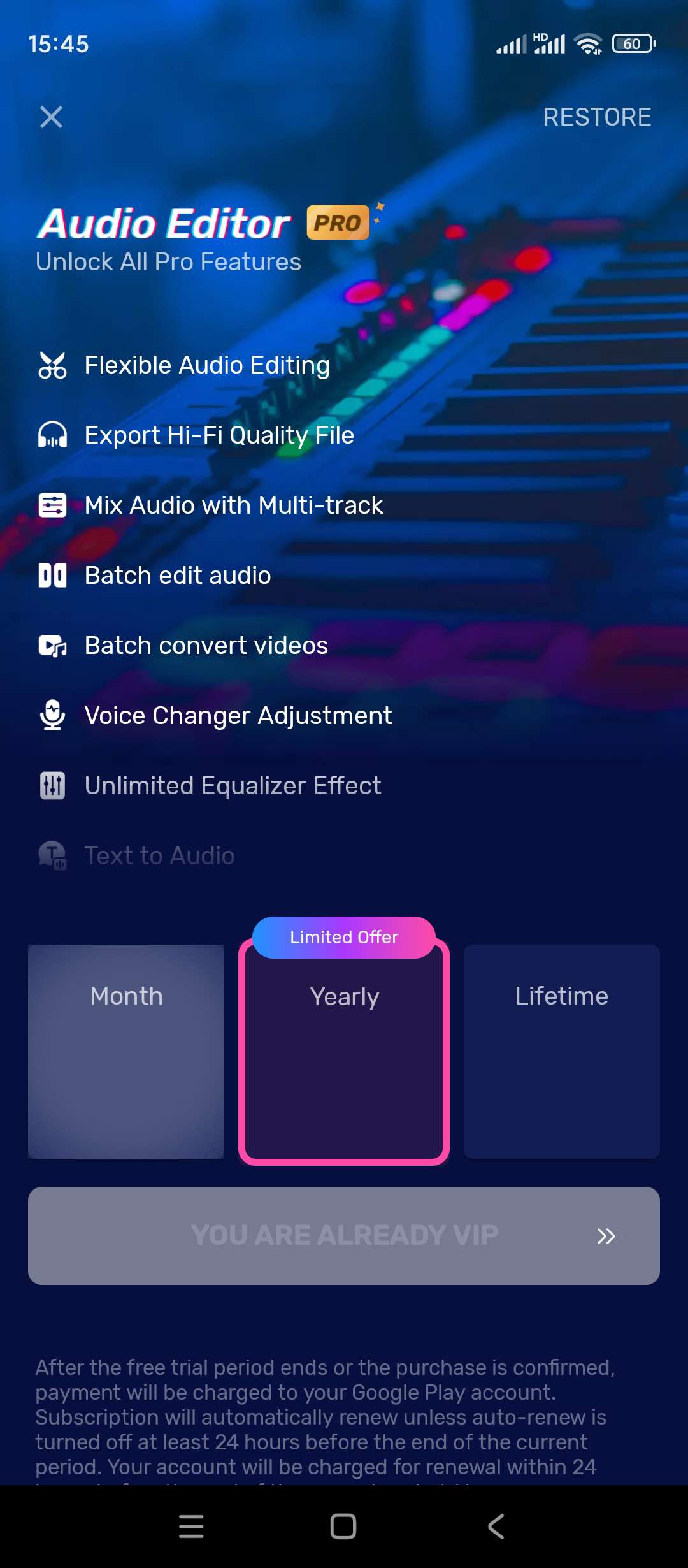Screen dimensions: 688x1568
Task: Tap the RESTORE purchase button
Action: click(x=597, y=117)
